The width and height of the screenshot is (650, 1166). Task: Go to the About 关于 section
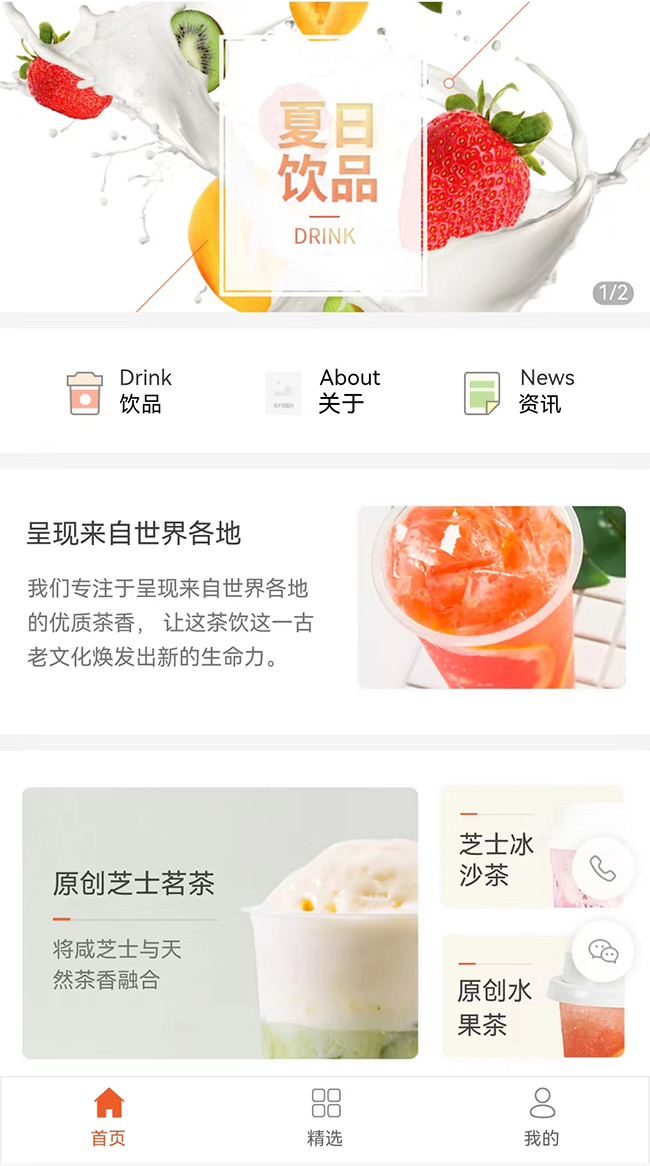(323, 392)
